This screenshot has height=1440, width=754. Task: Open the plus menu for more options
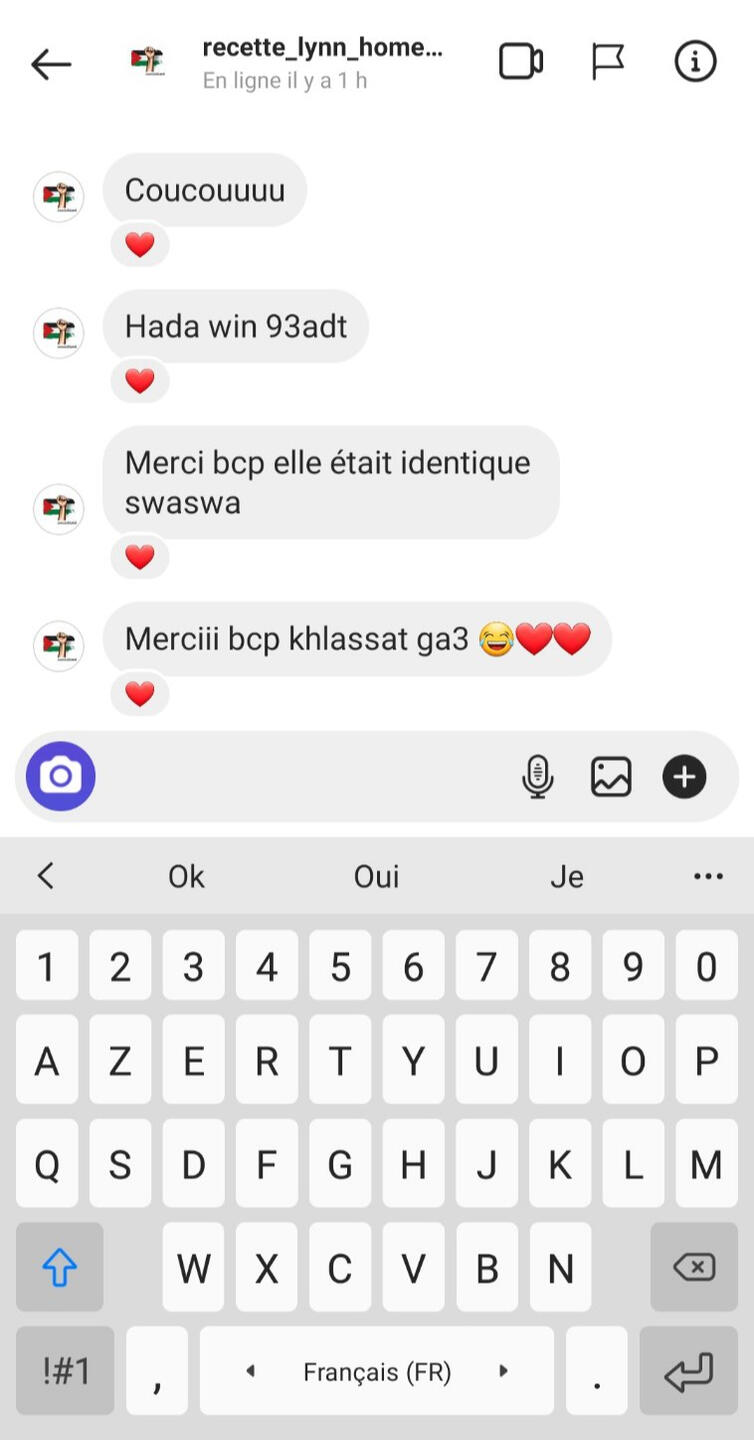685,777
